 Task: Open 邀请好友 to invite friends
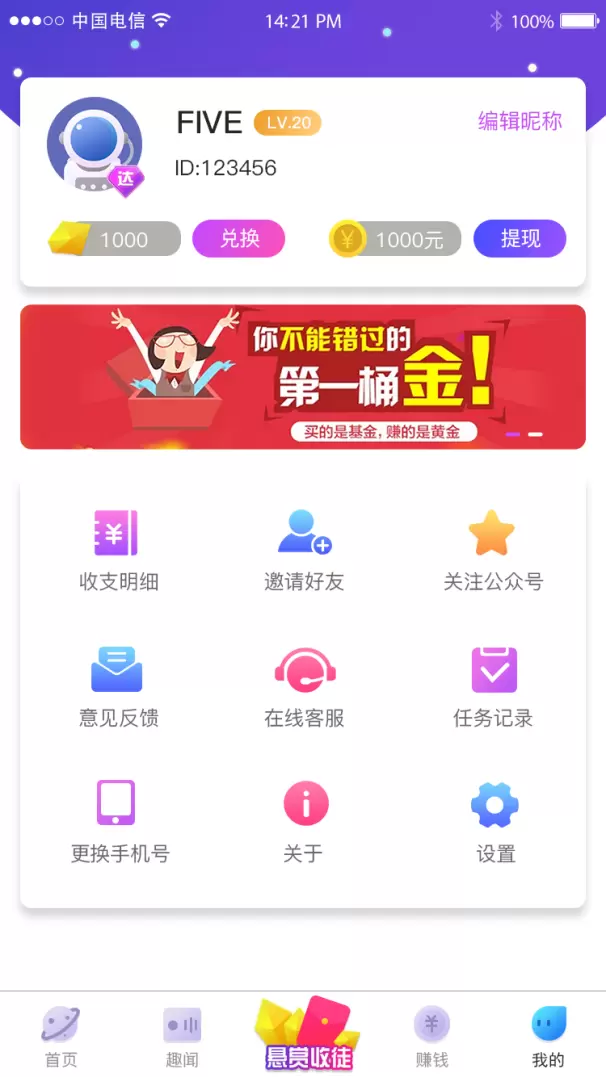pyautogui.click(x=304, y=549)
